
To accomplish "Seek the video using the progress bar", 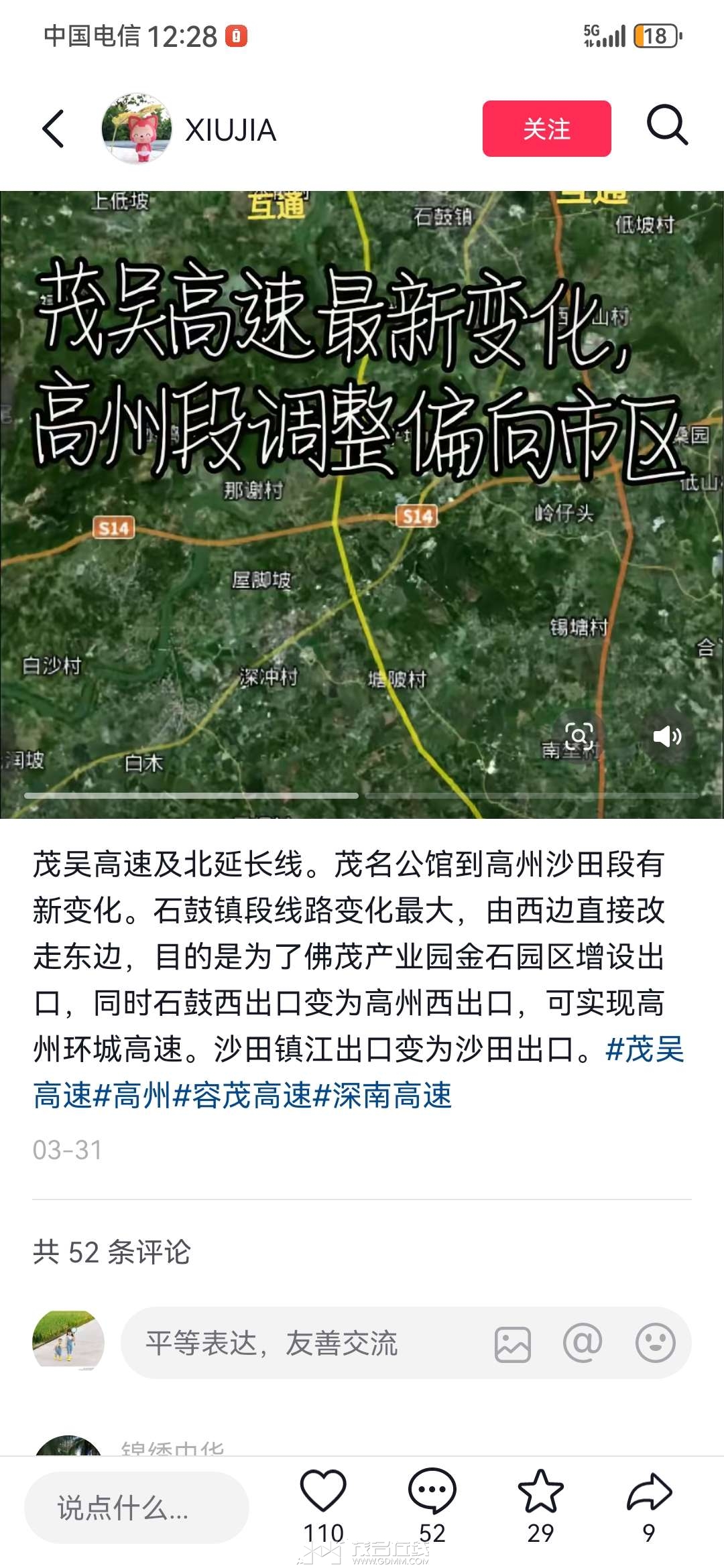I will click(x=362, y=795).
